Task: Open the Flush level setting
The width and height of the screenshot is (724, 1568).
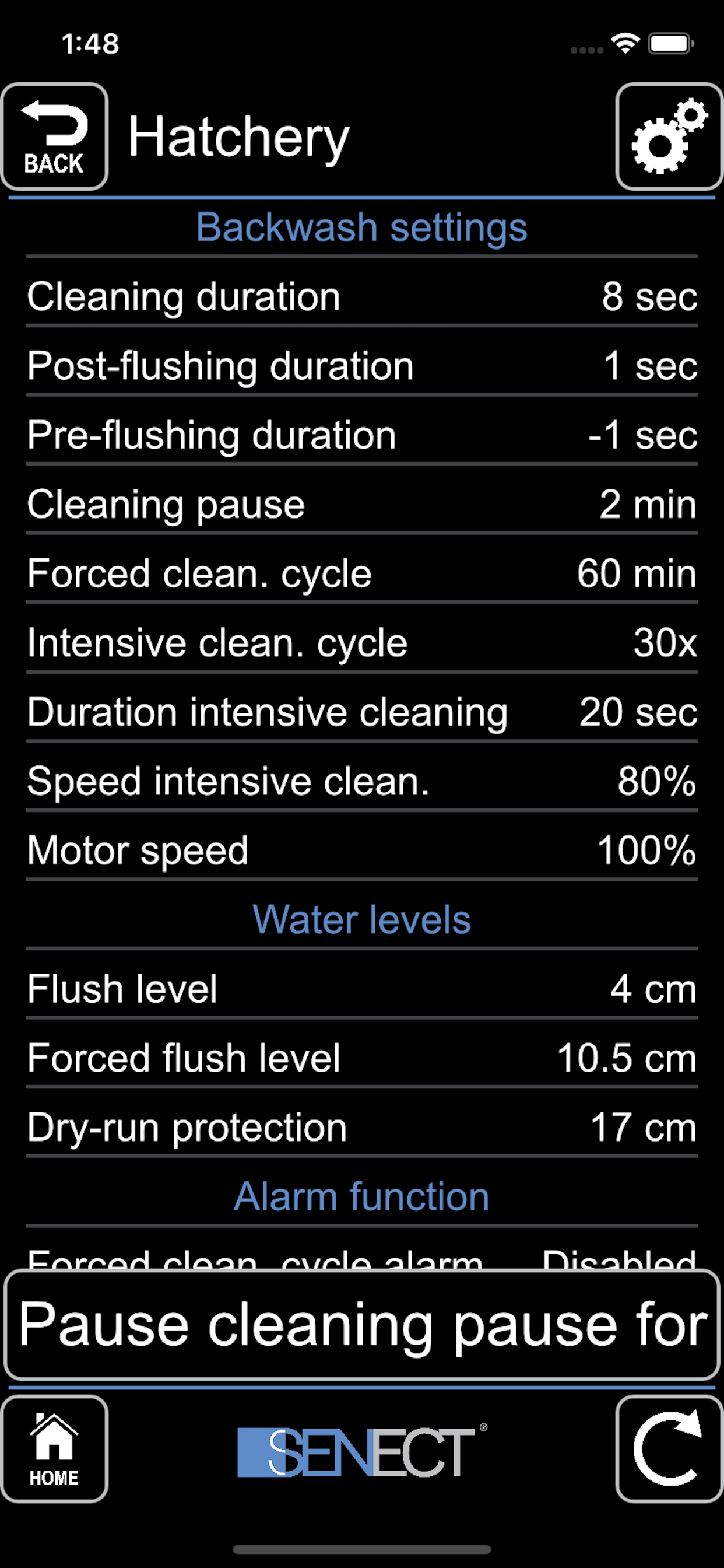Action: (362, 989)
